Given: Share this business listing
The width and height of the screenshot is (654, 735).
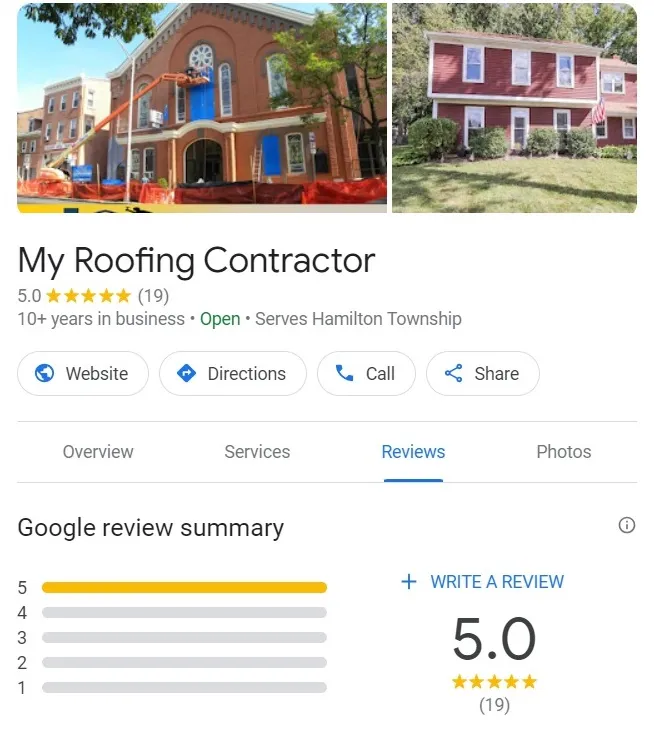Looking at the screenshot, I should tap(483, 374).
